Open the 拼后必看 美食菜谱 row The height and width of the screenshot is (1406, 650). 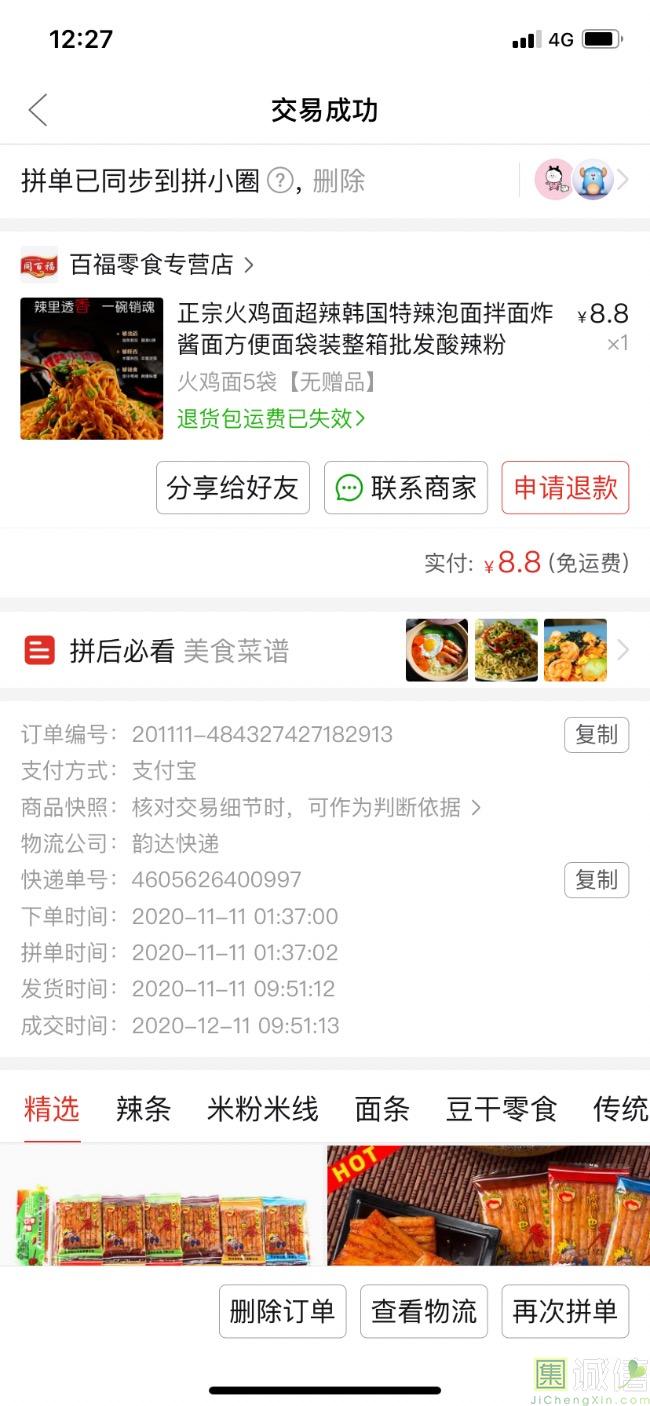click(324, 651)
